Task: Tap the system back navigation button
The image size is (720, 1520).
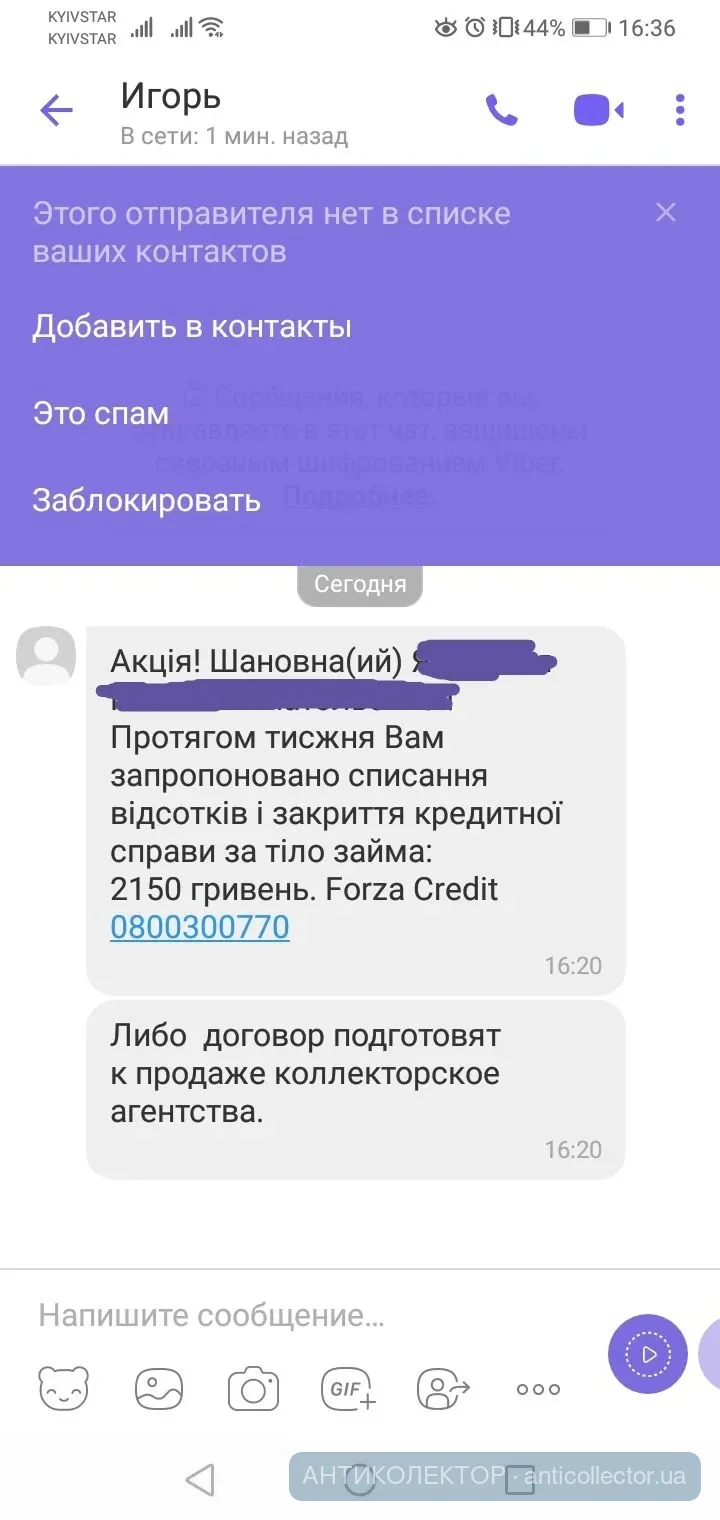Action: pos(200,1478)
